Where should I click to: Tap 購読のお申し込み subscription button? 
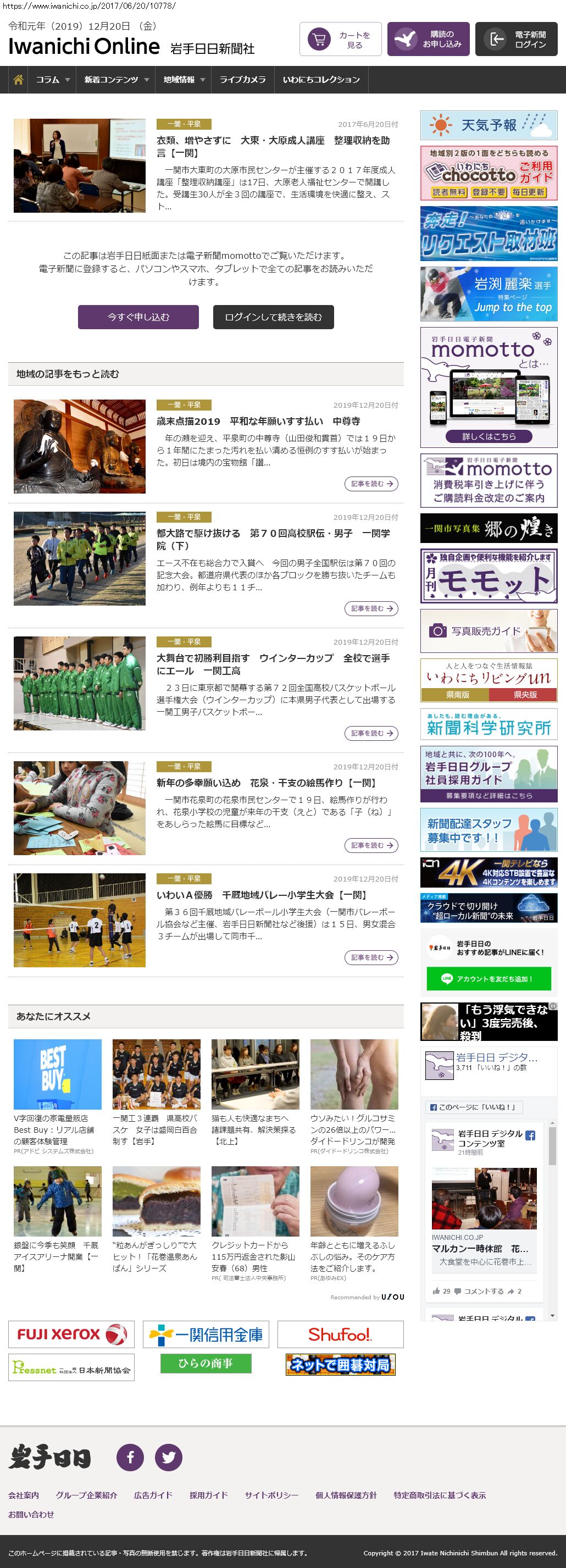tap(428, 39)
